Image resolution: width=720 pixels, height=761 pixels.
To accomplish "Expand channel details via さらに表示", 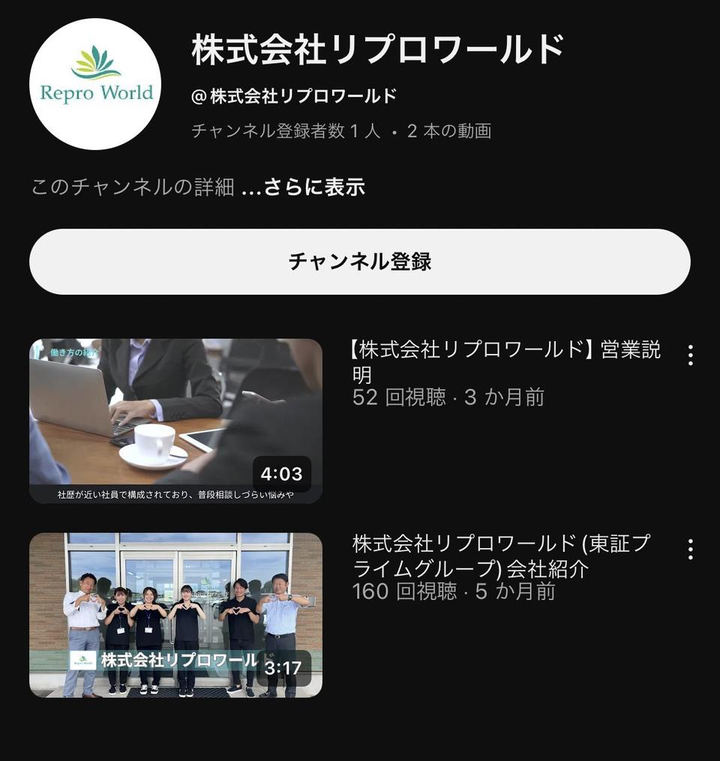I will click(x=314, y=187).
